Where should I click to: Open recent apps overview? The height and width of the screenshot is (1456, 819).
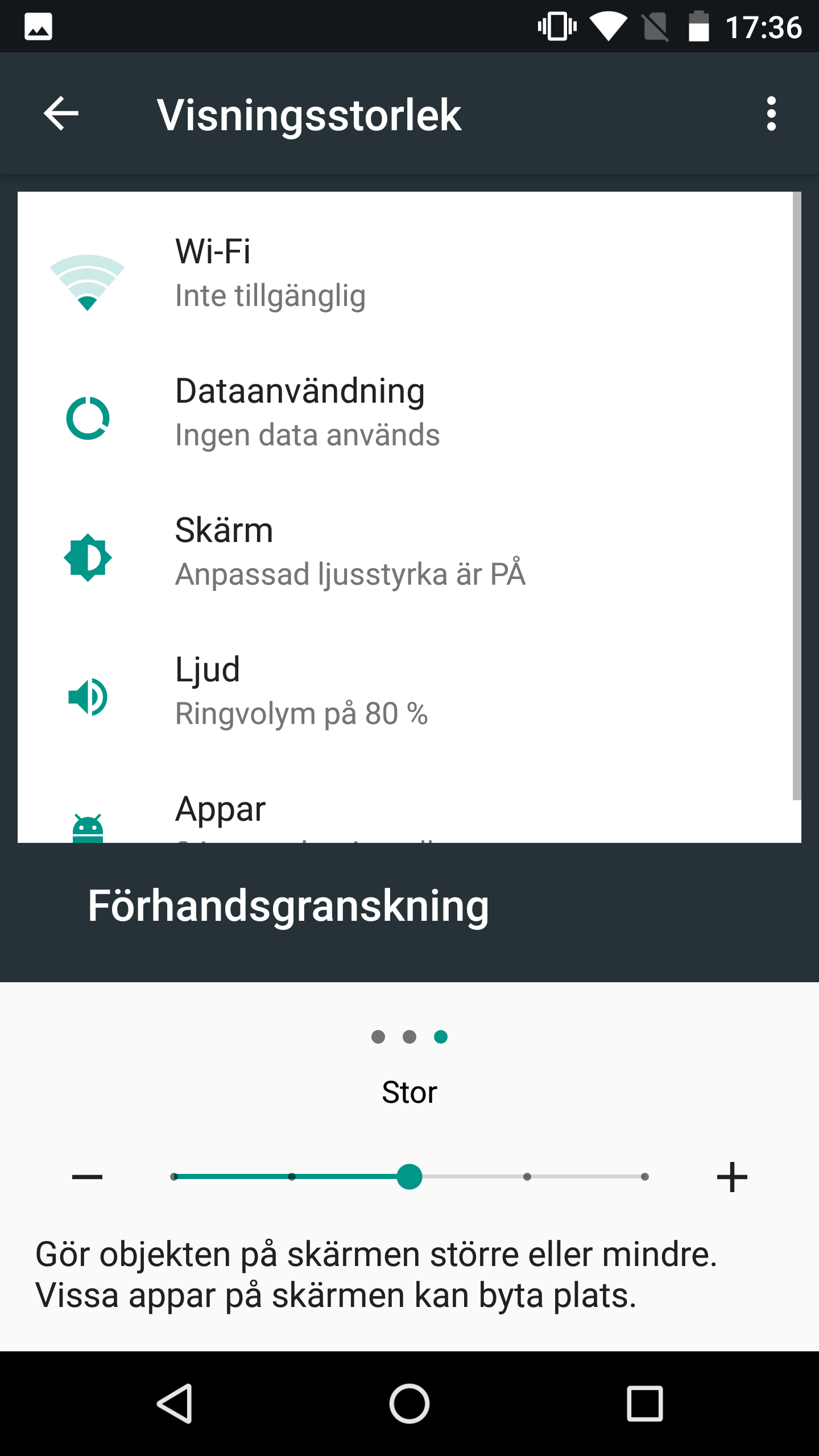click(644, 1403)
